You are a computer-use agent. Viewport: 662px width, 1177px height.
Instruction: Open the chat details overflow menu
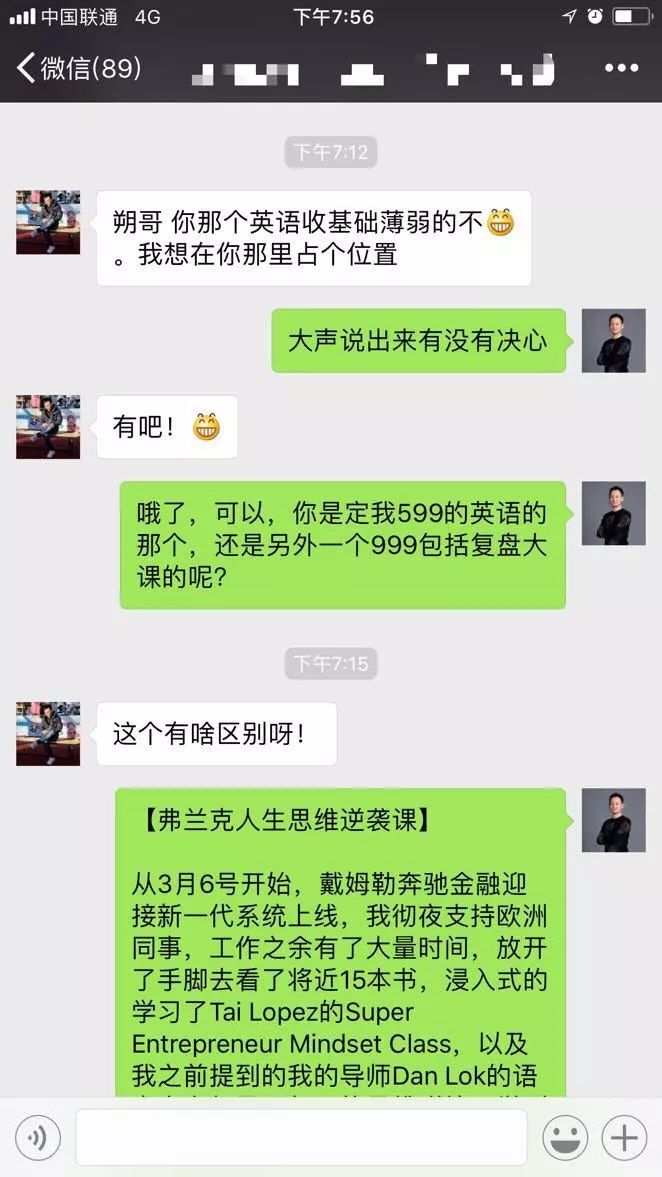pyautogui.click(x=621, y=69)
